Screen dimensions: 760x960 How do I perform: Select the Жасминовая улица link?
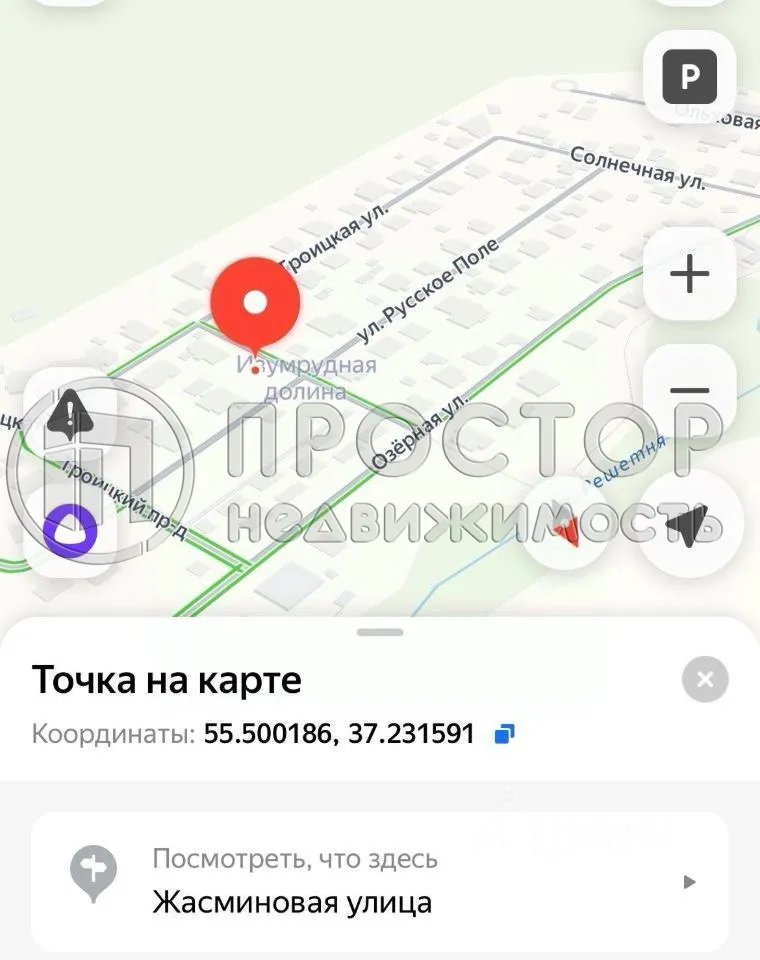pyautogui.click(x=293, y=901)
